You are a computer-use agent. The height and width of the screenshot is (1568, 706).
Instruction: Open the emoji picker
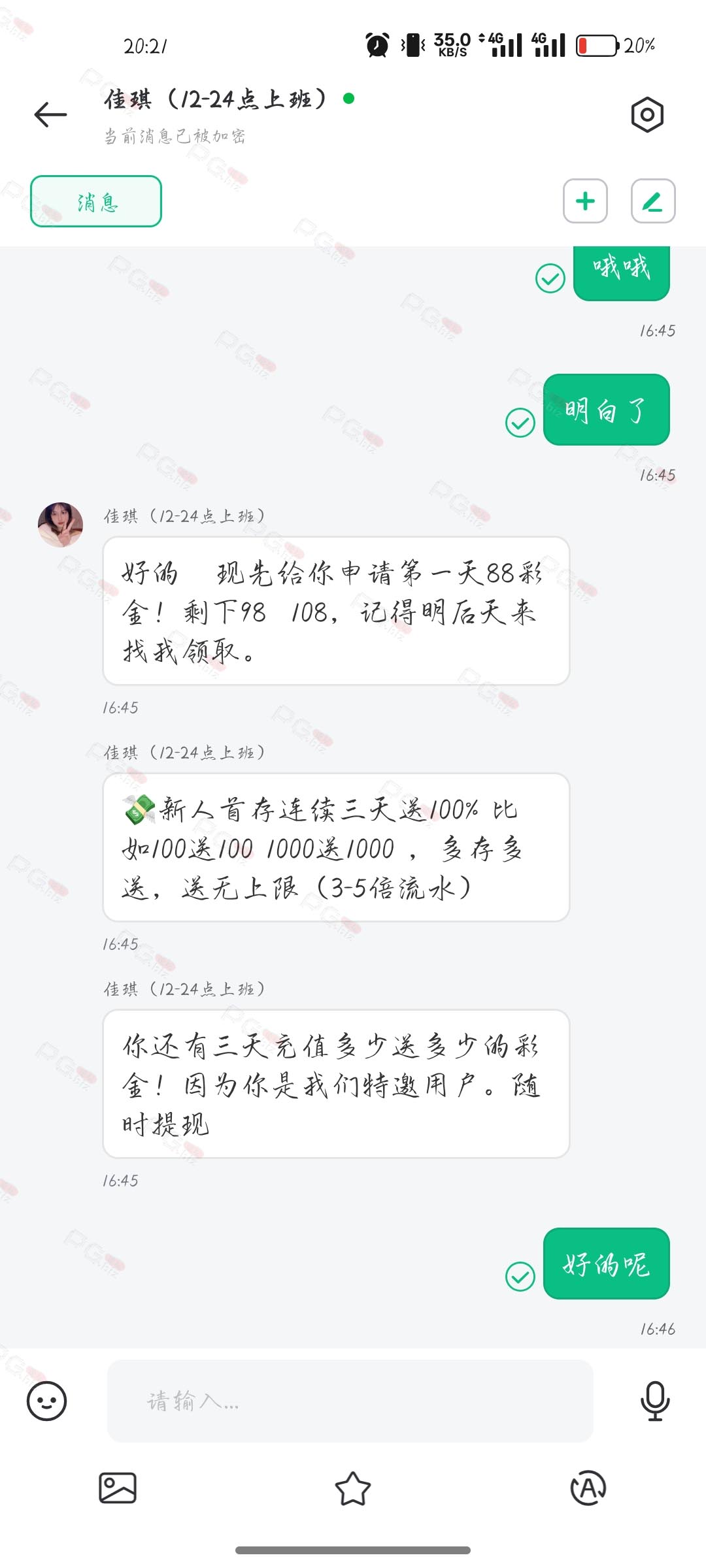46,1401
